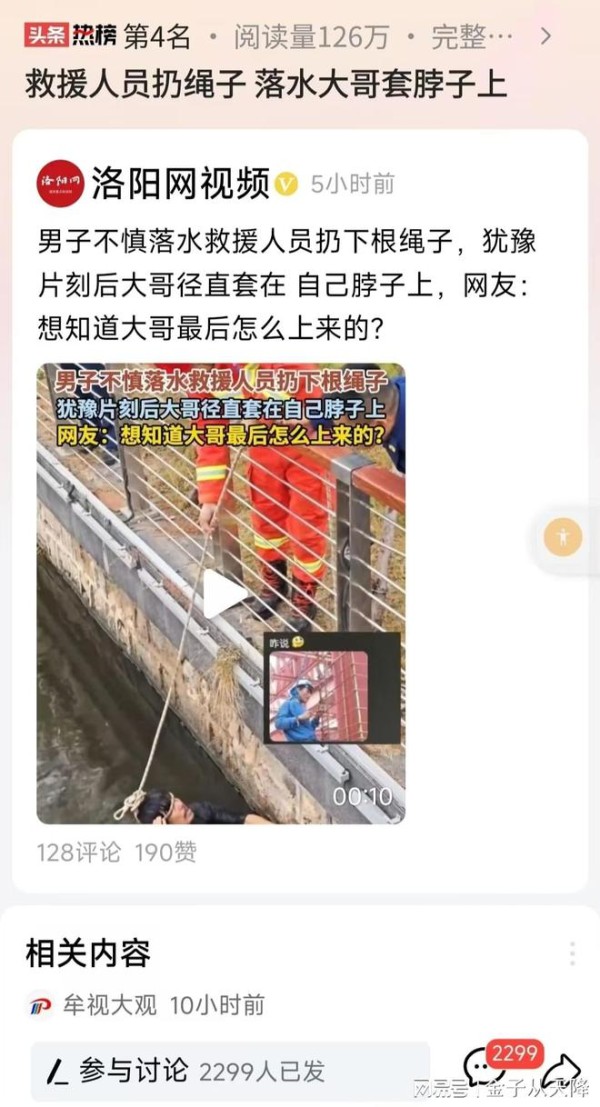Open the accessibility floating button
Viewport: 600px width, 1107px height.
pos(563,537)
